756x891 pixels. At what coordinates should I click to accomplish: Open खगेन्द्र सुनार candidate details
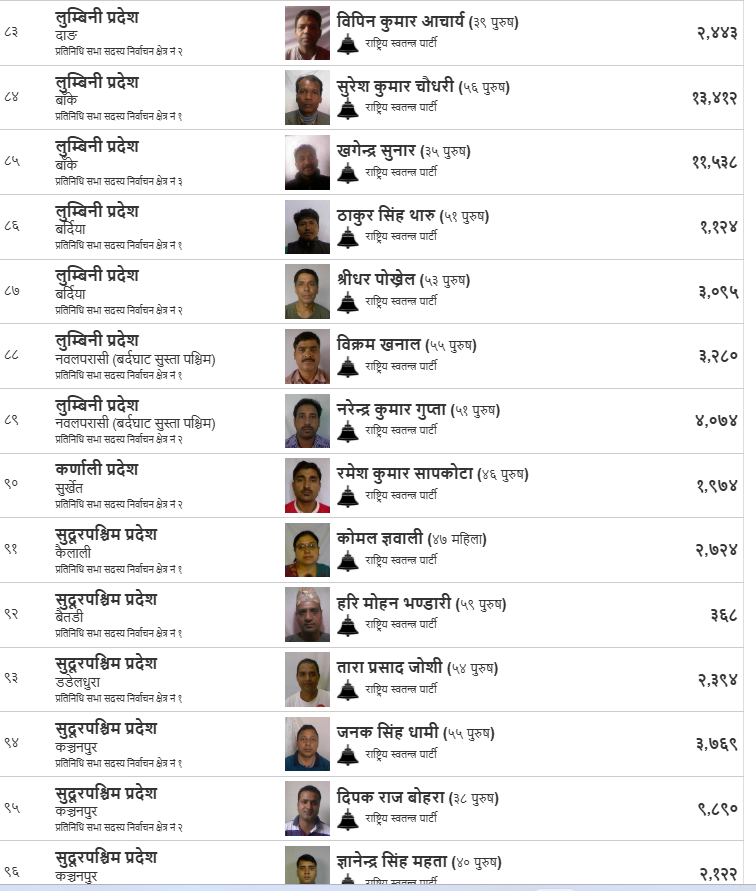point(376,151)
